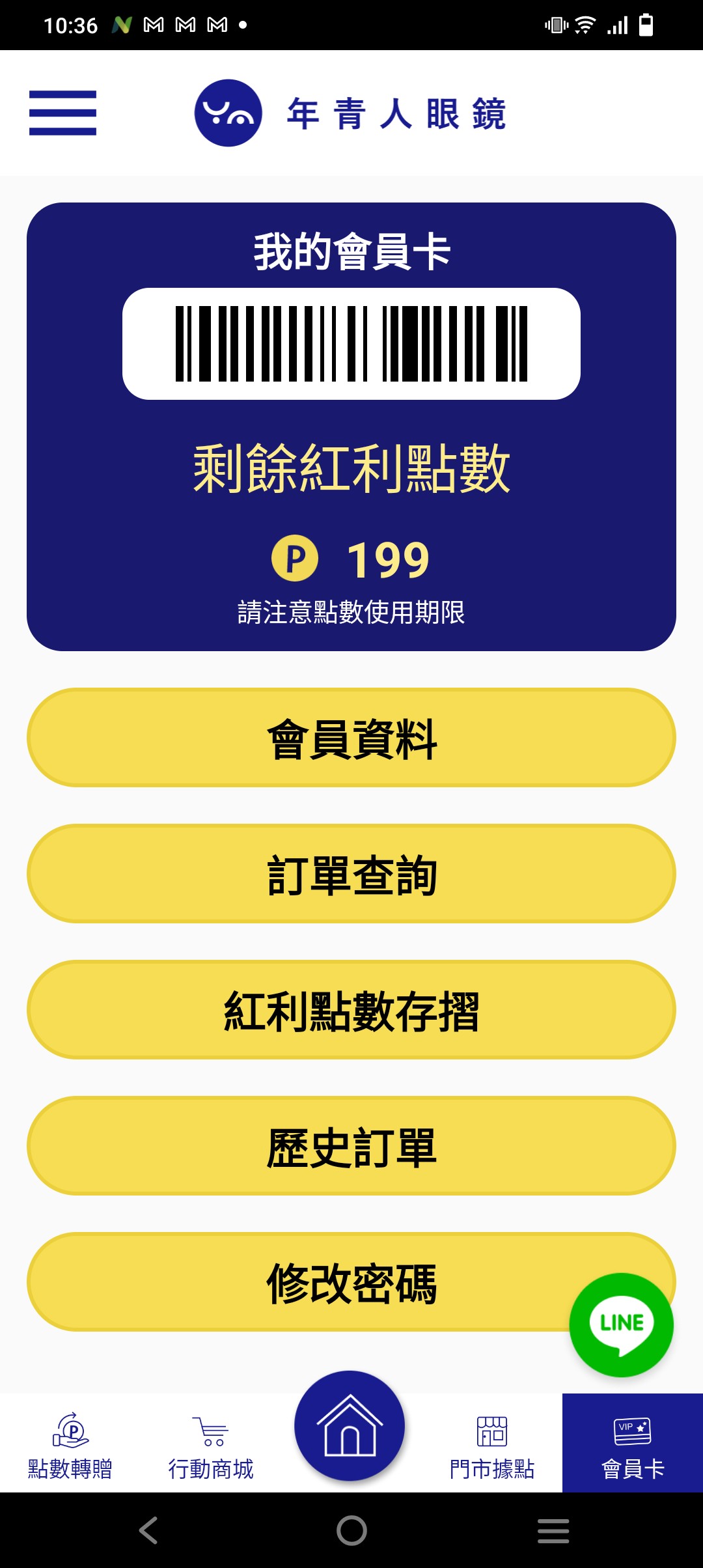
Task: Open 會員資料 member profile
Action: pos(351,738)
